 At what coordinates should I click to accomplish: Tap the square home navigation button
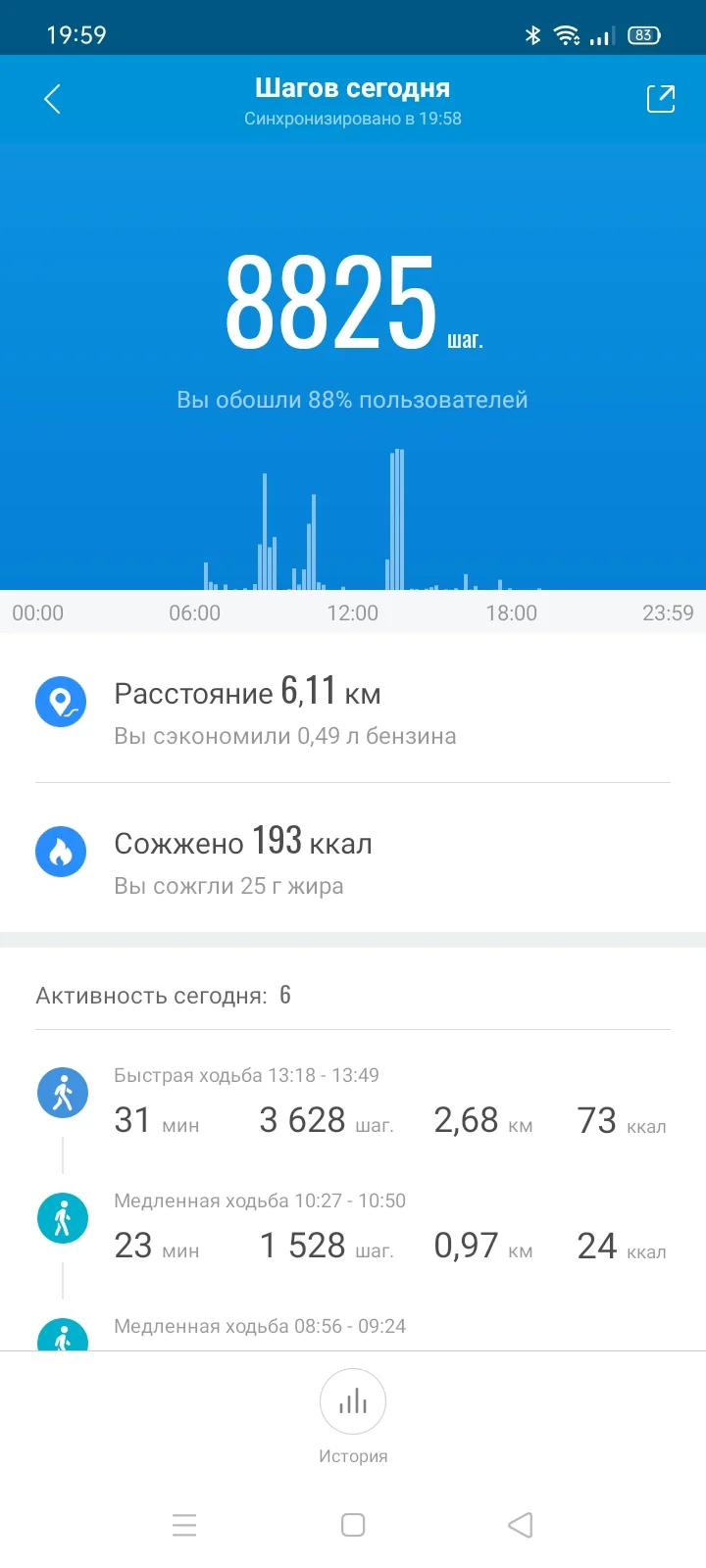pos(352,1525)
